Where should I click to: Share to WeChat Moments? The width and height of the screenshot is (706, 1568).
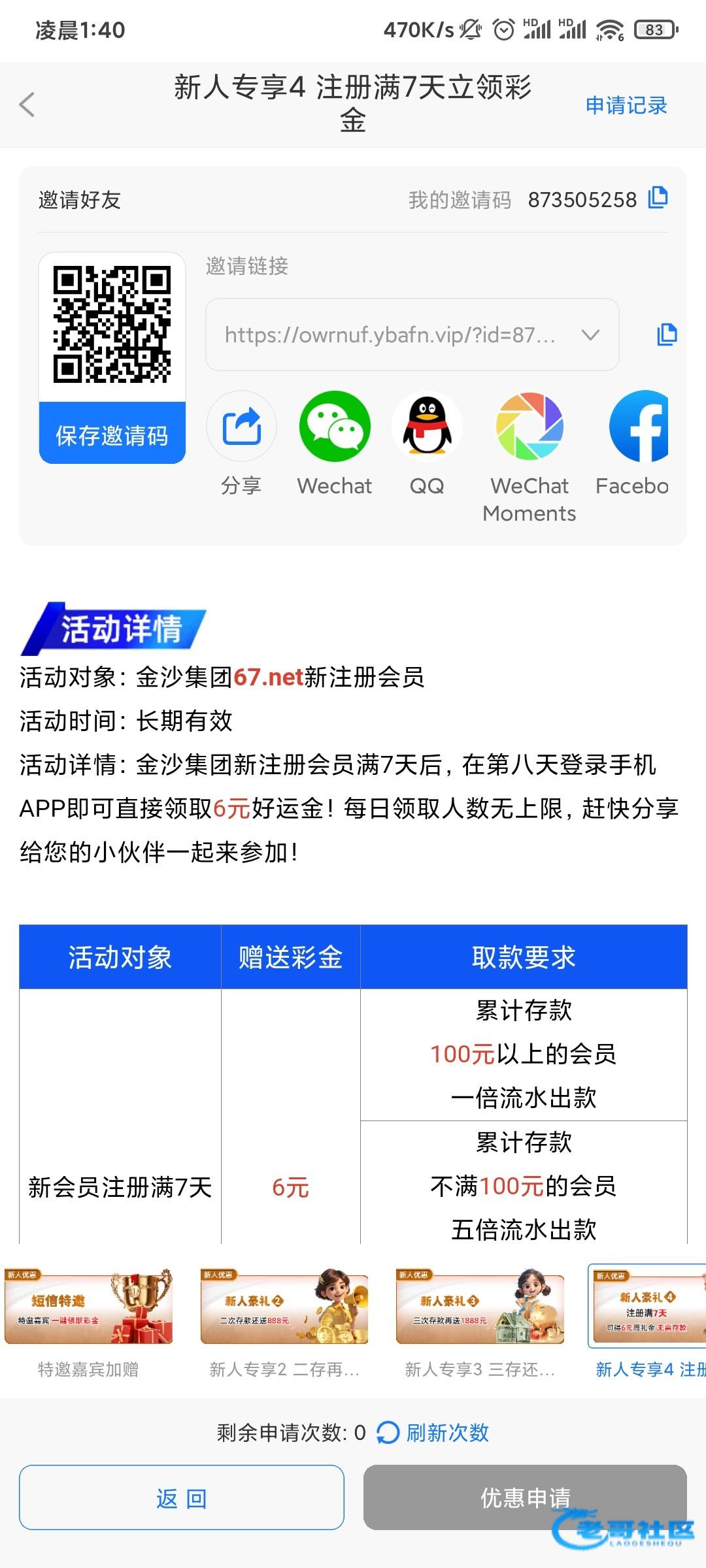(x=529, y=426)
